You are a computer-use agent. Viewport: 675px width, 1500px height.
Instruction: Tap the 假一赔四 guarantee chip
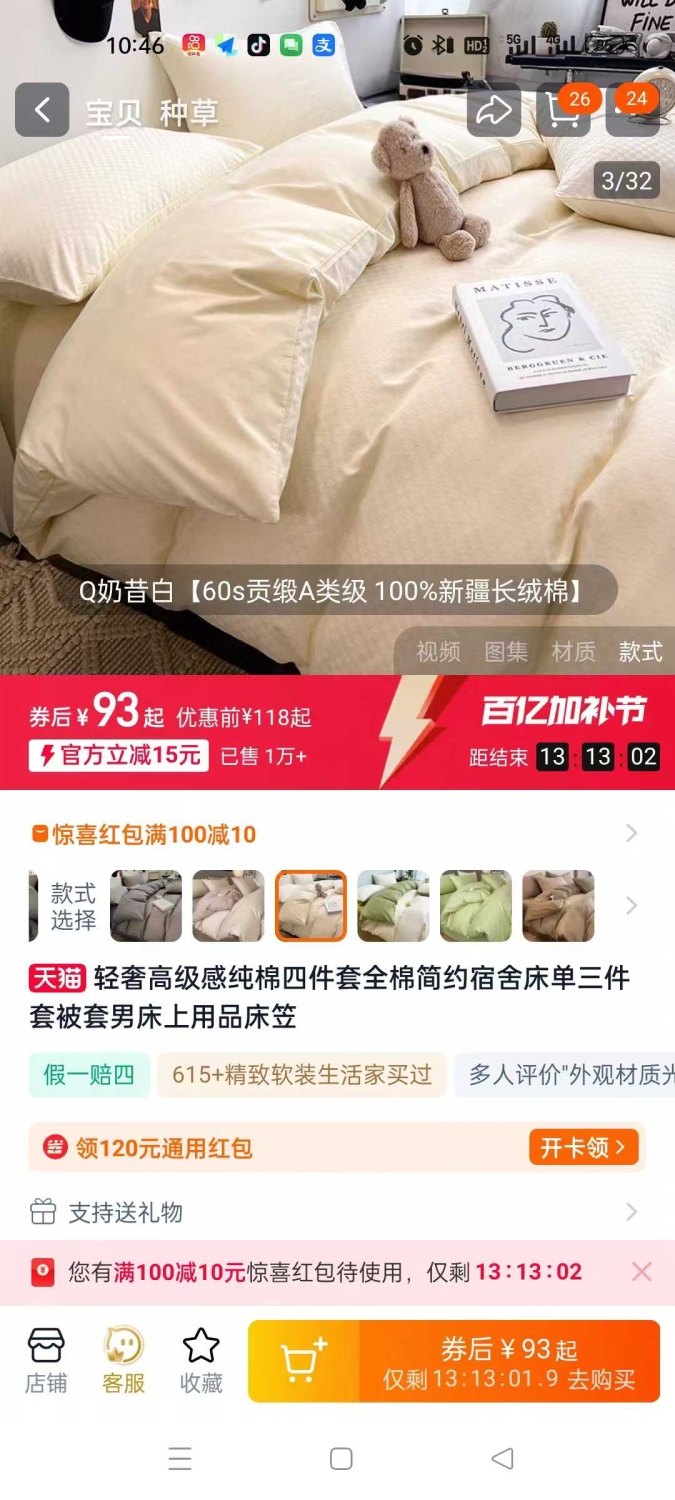89,1075
